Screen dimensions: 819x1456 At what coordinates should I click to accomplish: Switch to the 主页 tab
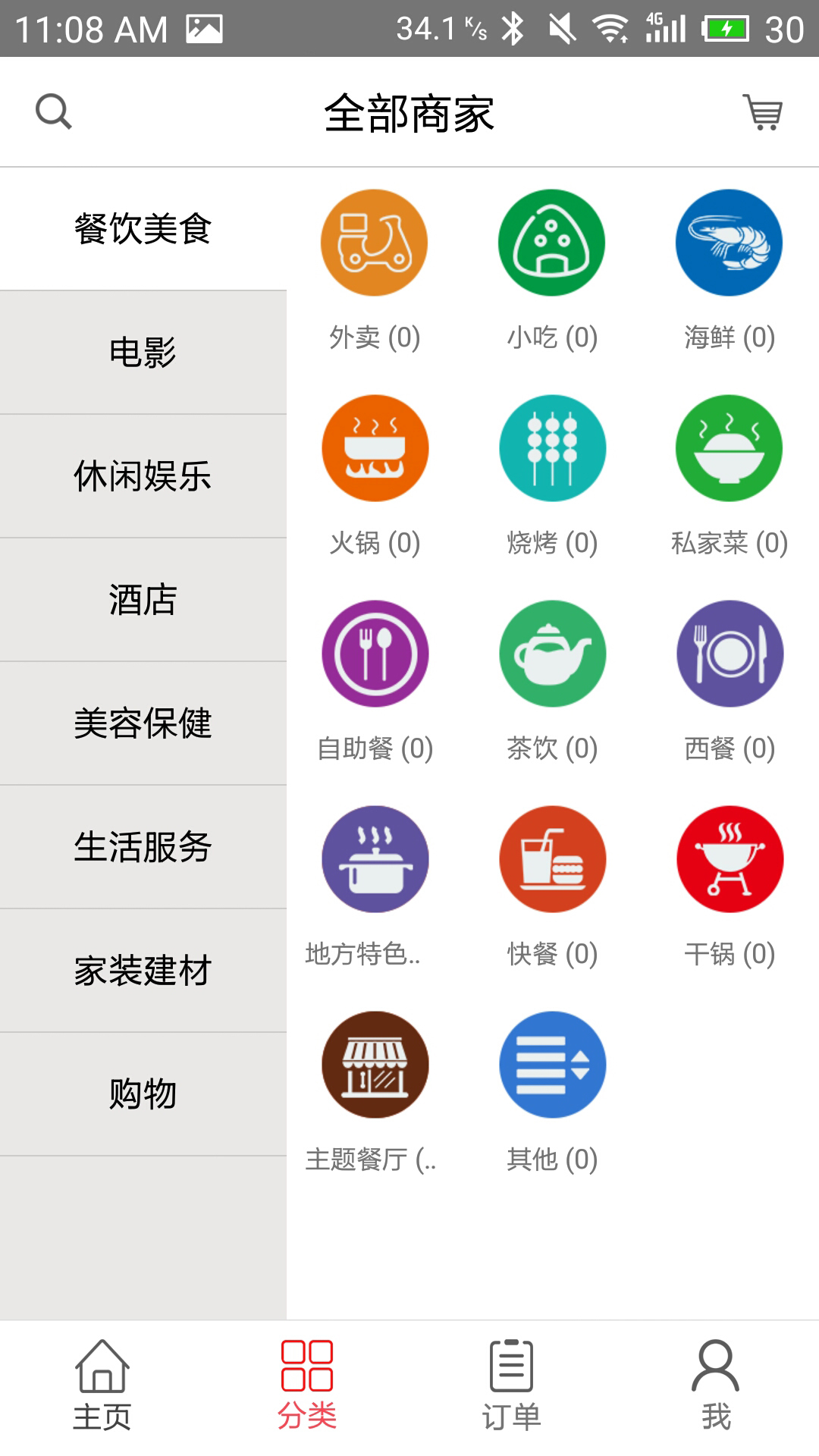[x=102, y=1385]
